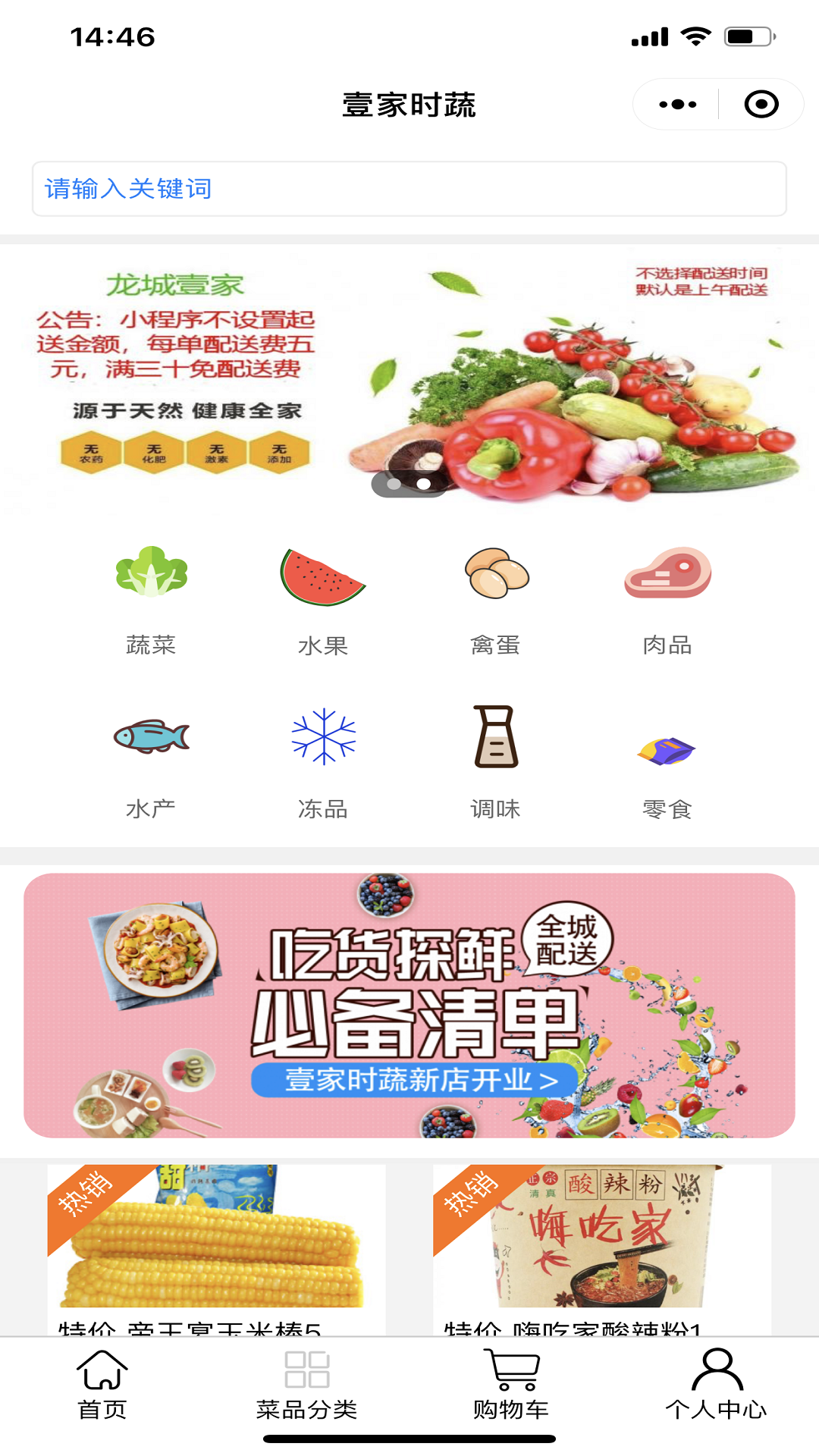
Task: Open the 吃货探鲜必备清单 promo banner
Action: click(409, 1005)
